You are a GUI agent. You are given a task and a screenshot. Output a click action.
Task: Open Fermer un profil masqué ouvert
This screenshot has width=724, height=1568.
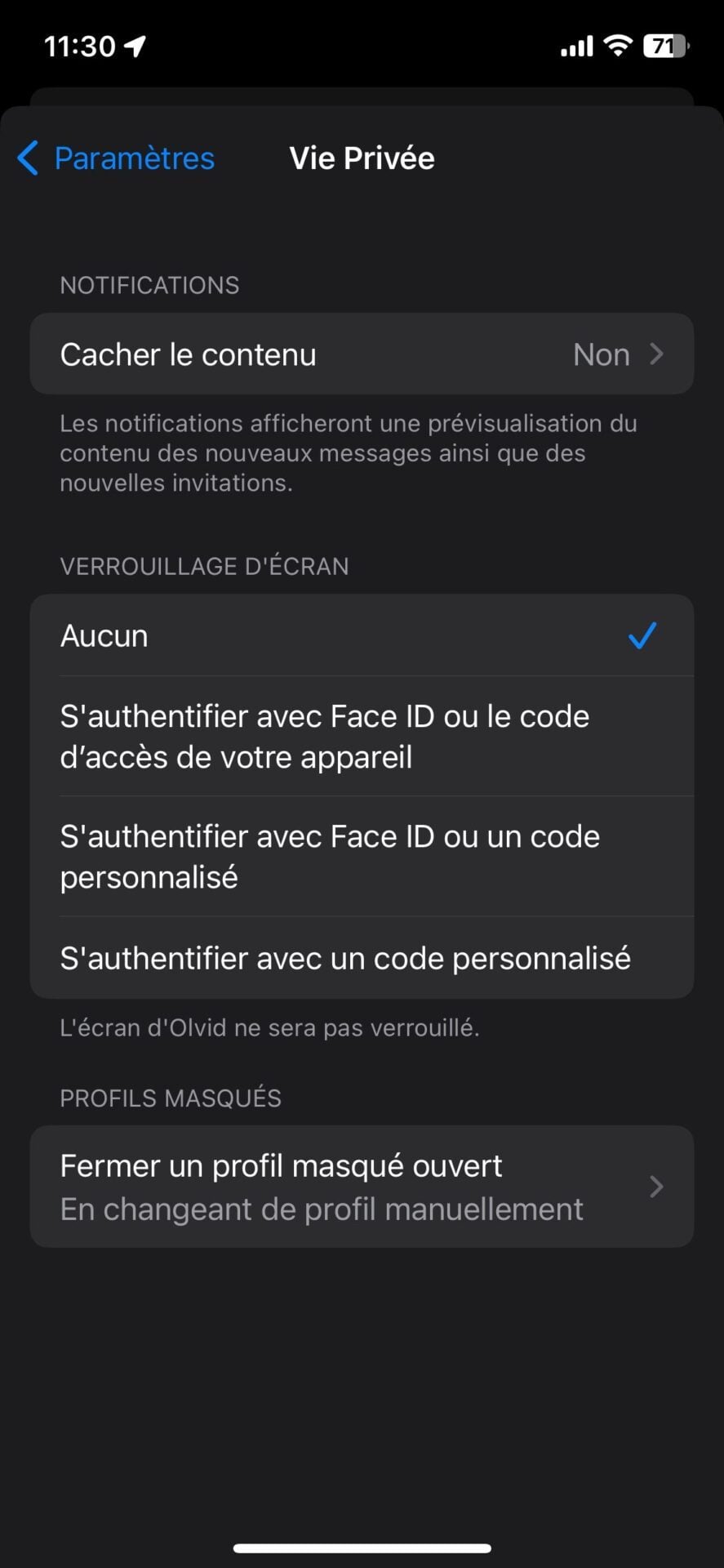[362, 1187]
